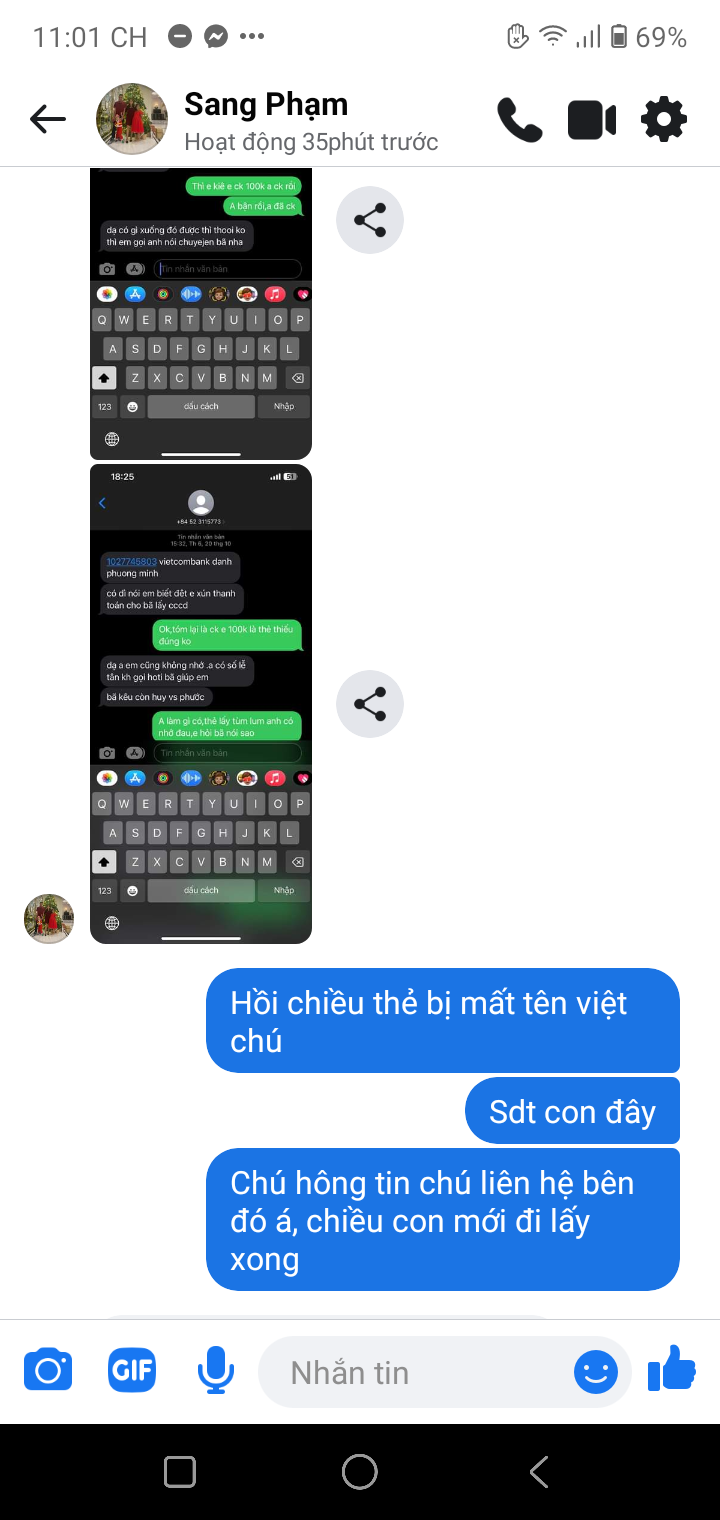Image resolution: width=720 pixels, height=1520 pixels.
Task: Start a voice call with Sang Phạm
Action: coord(519,120)
